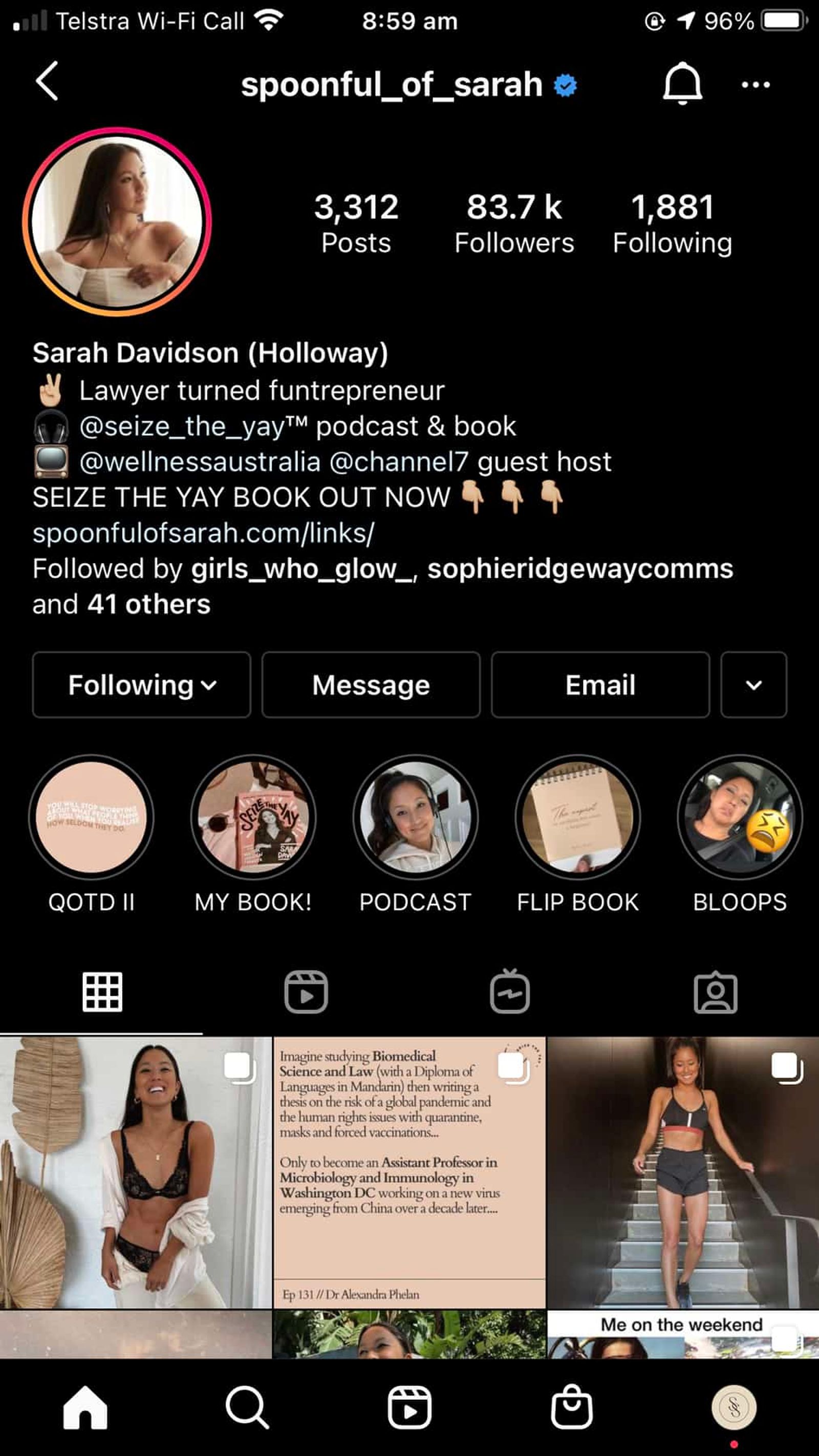Expand the Following dropdown button
This screenshot has width=819, height=1456.
point(142,685)
